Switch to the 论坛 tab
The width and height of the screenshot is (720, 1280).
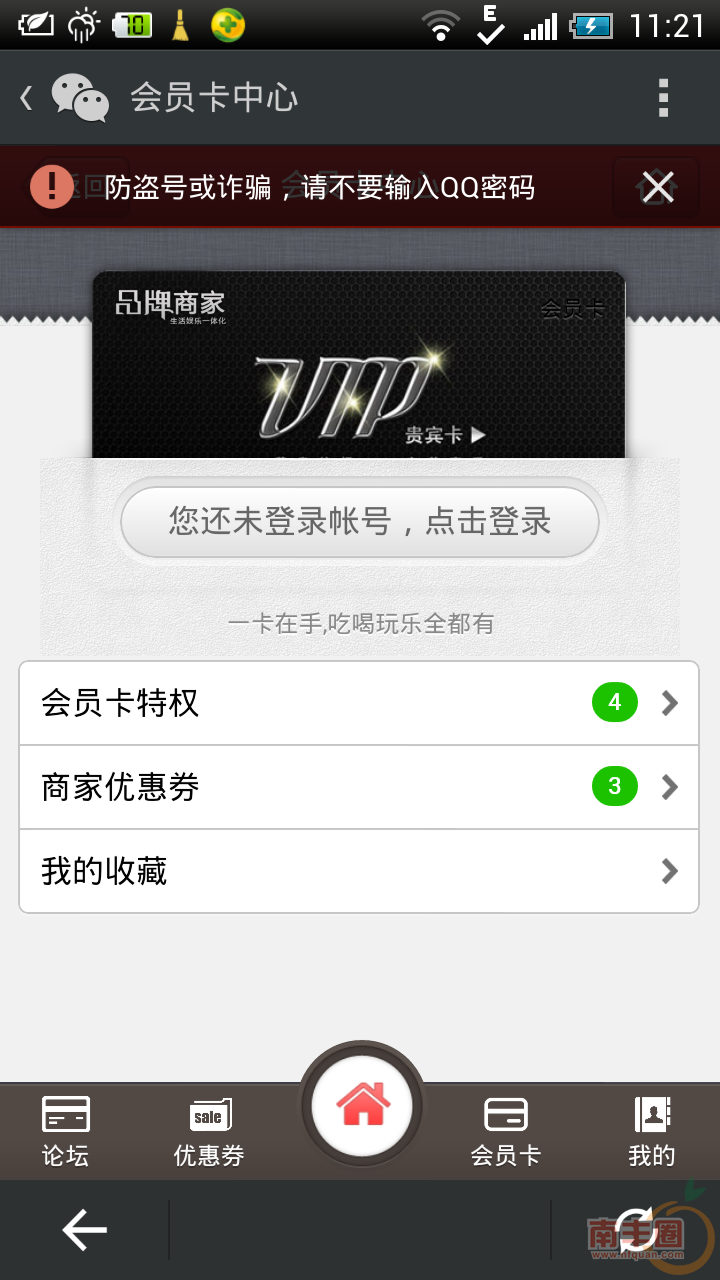click(66, 1131)
